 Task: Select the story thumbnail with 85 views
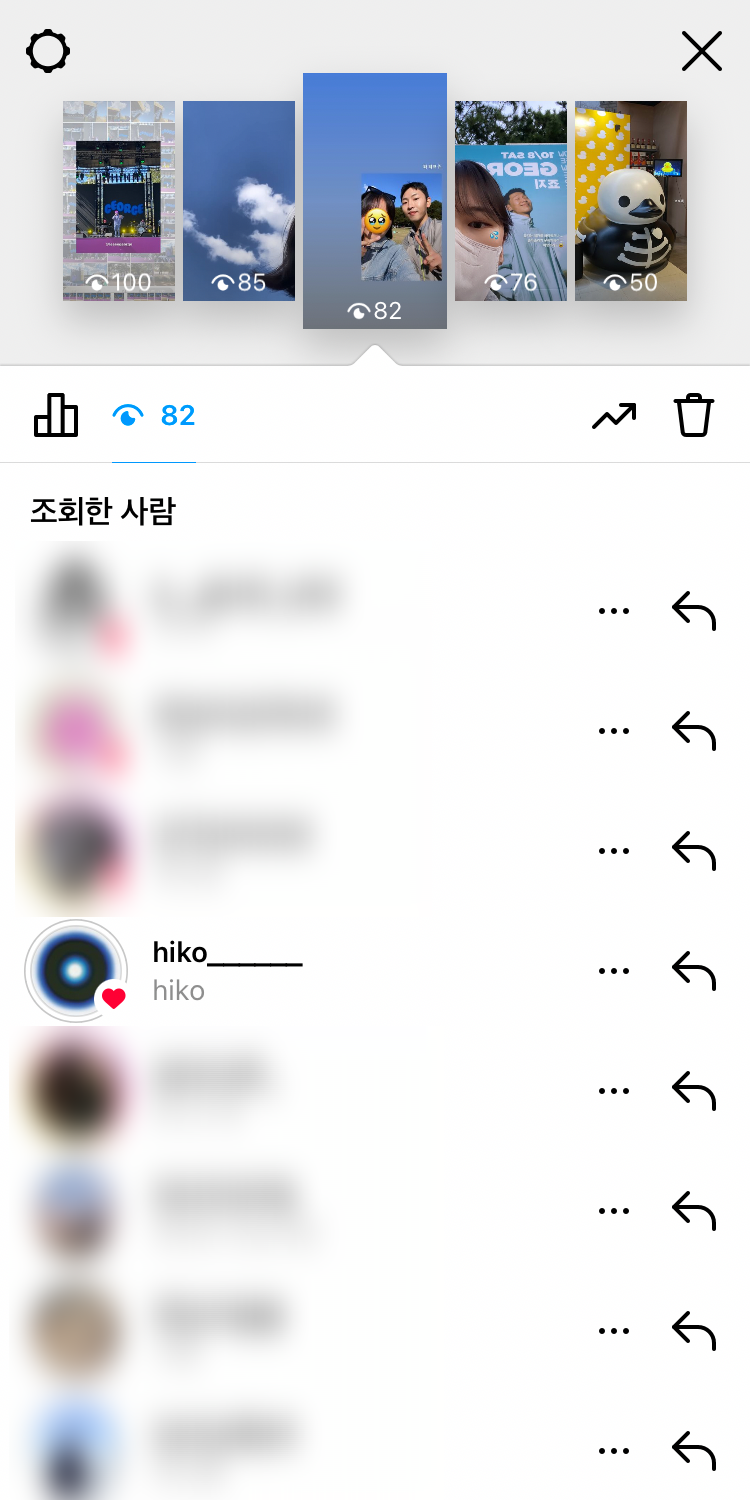(239, 200)
